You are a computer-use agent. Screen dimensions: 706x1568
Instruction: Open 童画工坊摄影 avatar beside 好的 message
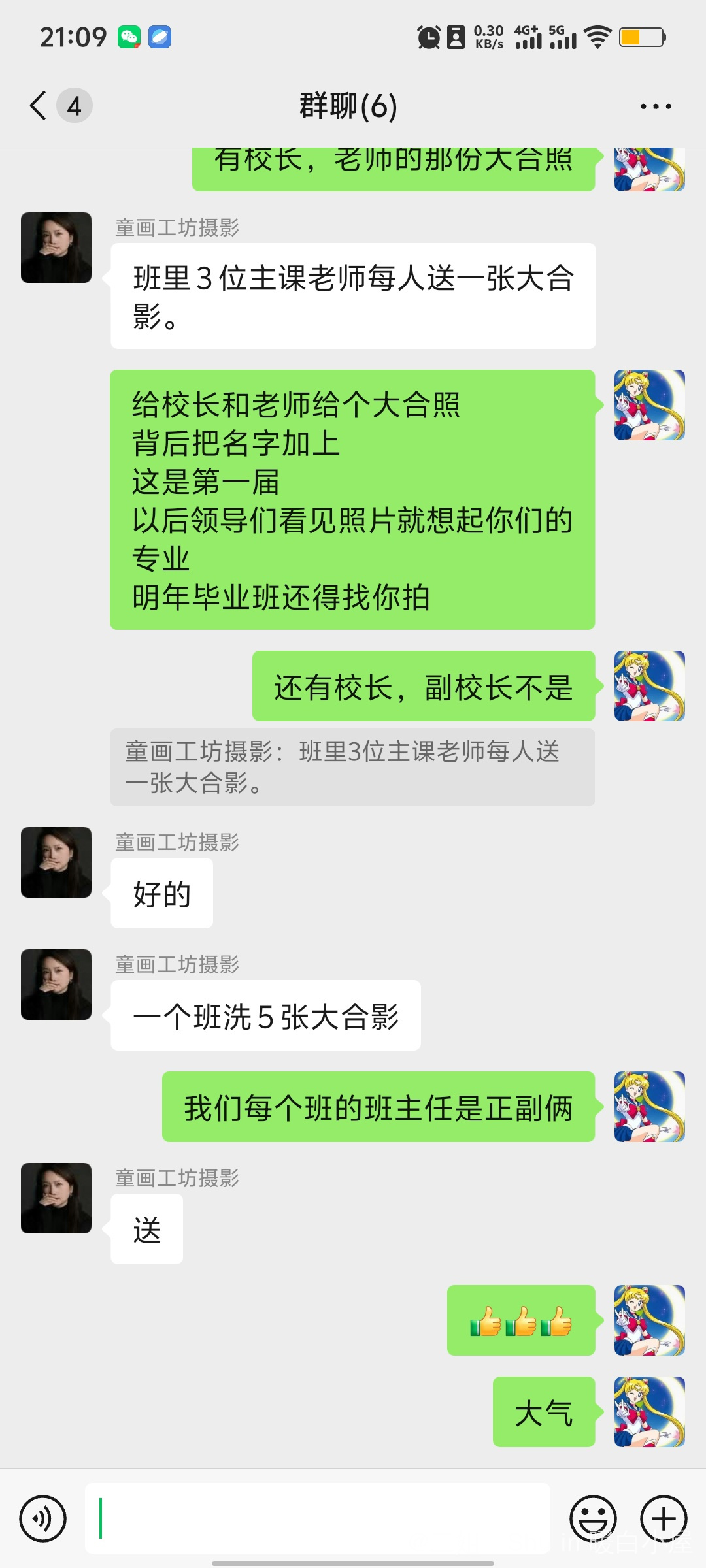pos(56,862)
